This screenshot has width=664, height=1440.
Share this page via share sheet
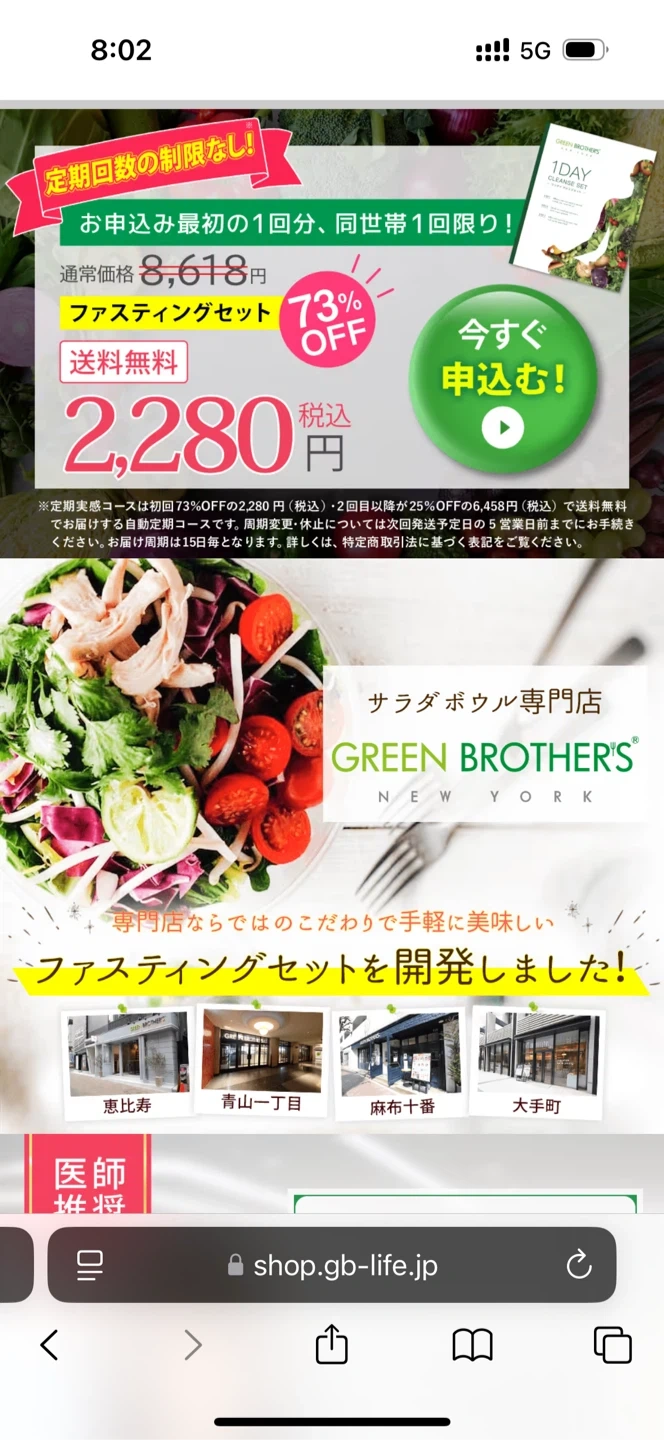pyautogui.click(x=331, y=1345)
